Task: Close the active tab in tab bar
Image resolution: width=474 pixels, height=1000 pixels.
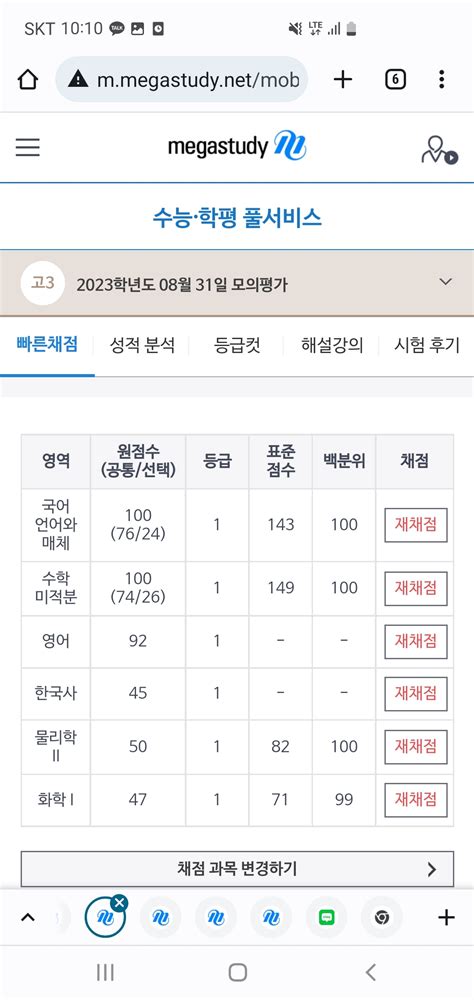Action: click(x=119, y=903)
